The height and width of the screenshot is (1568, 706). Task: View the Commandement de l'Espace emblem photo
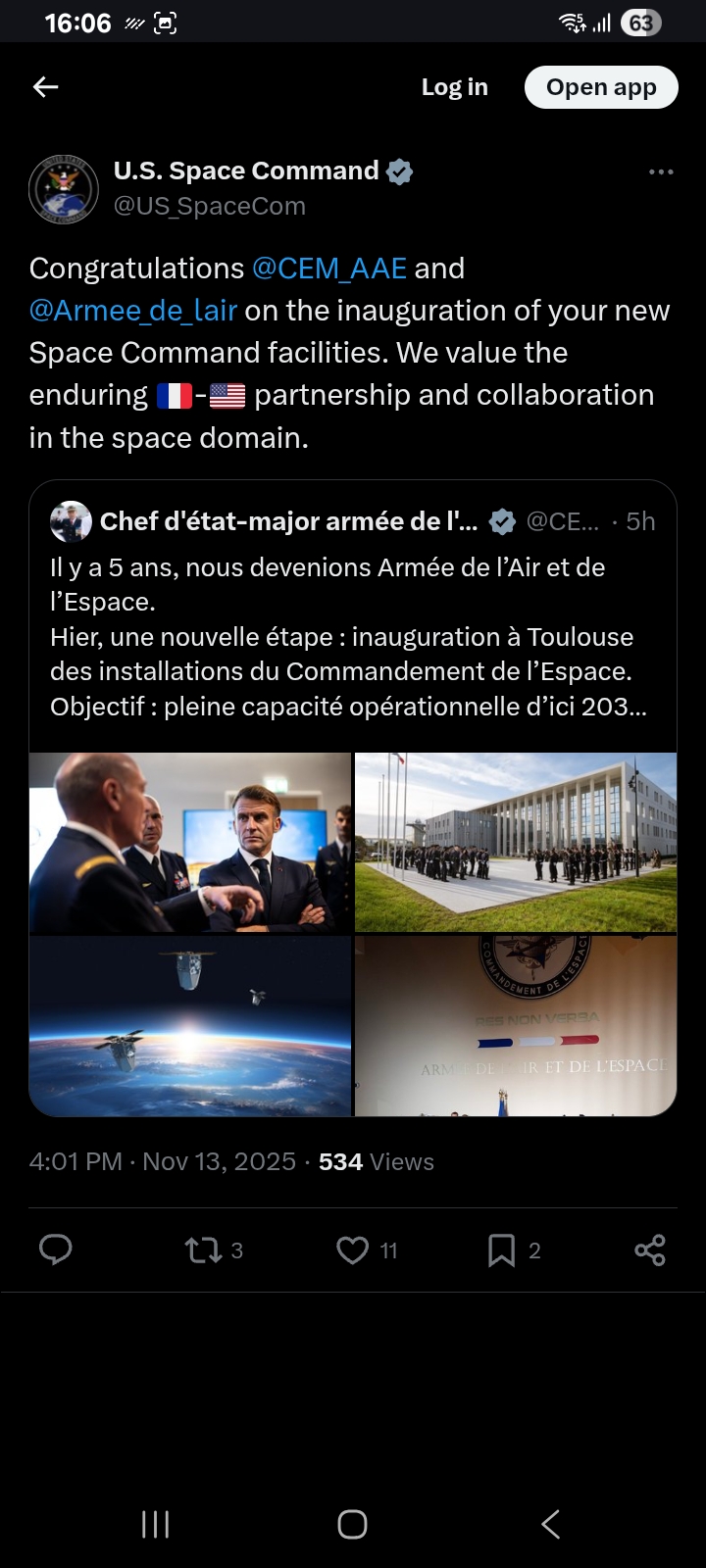(x=516, y=1025)
